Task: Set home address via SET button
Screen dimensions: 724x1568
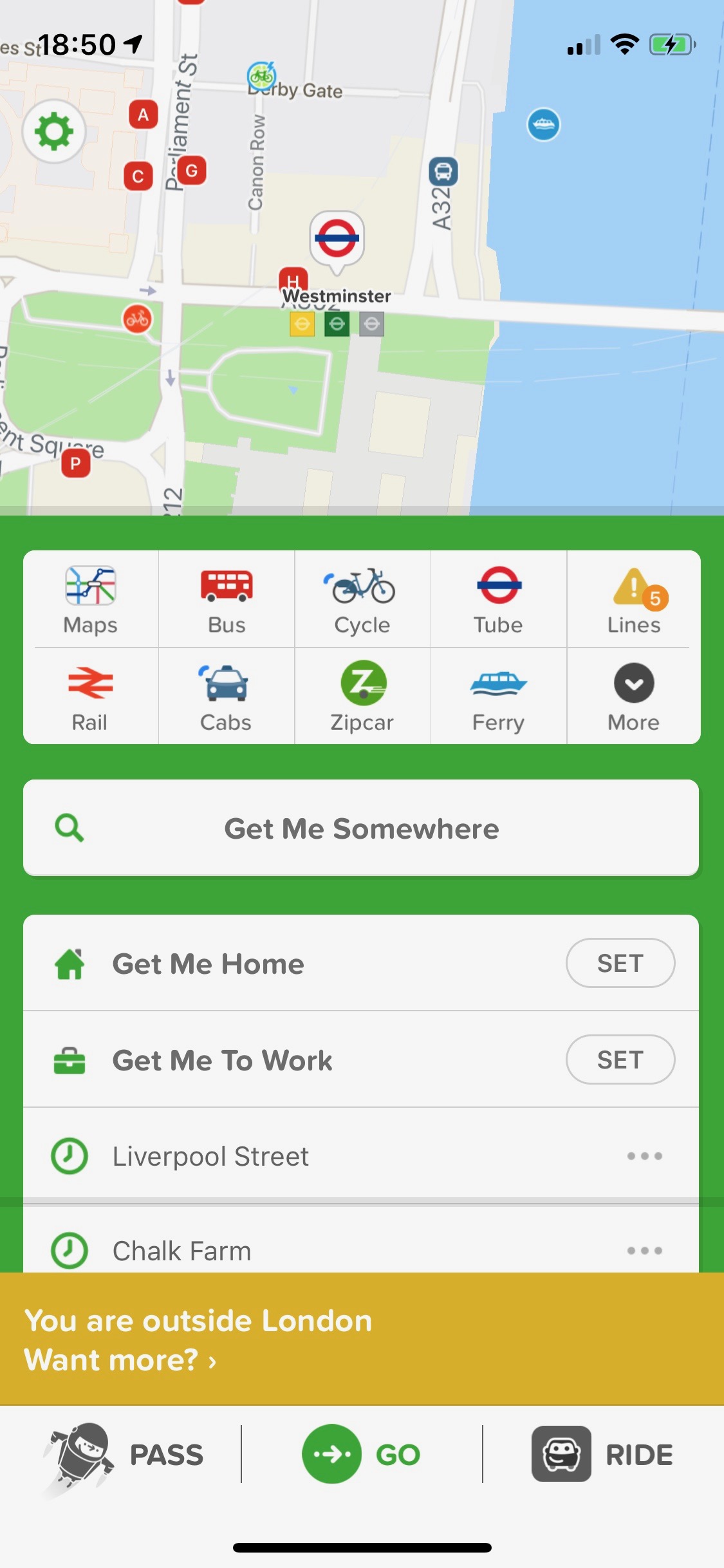Action: (x=620, y=963)
